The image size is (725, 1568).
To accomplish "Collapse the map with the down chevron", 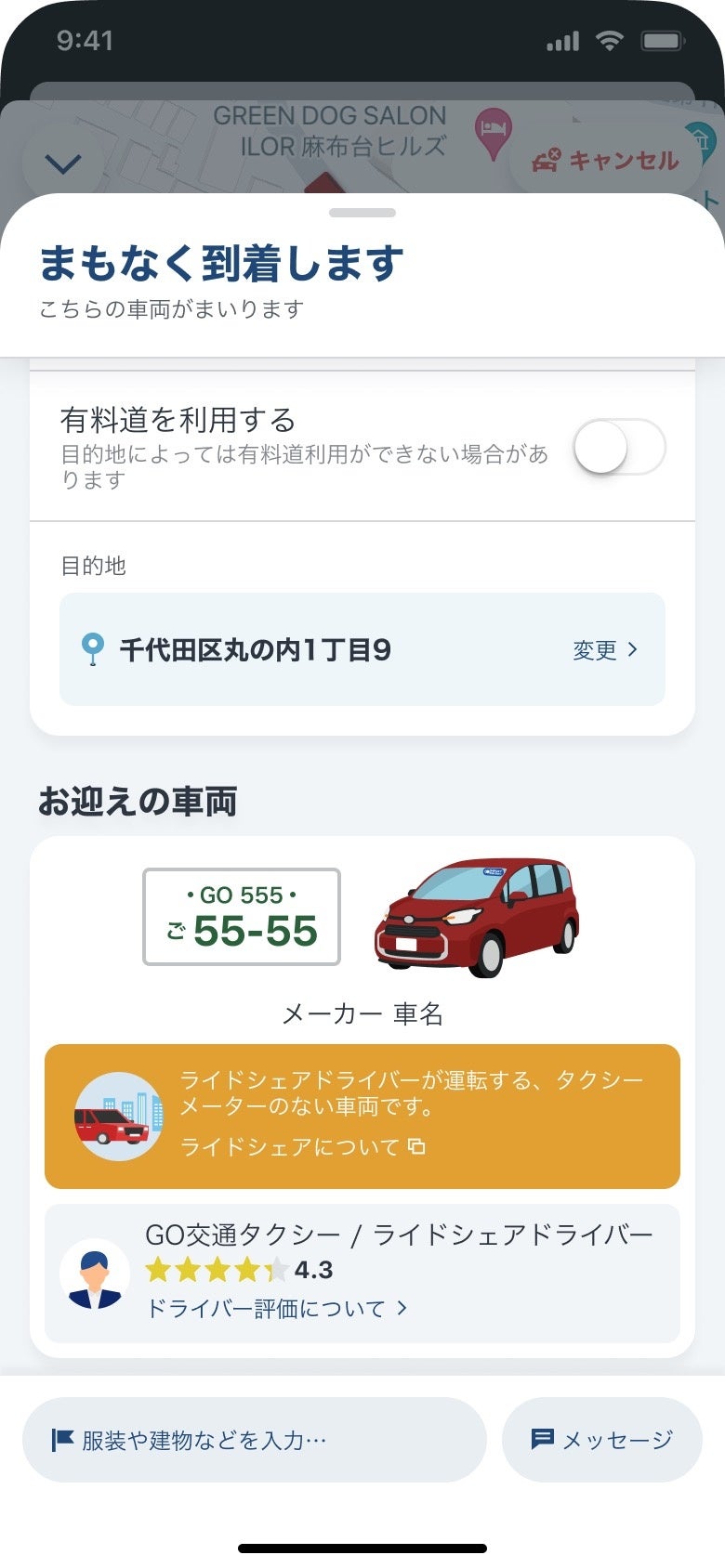I will [x=63, y=164].
